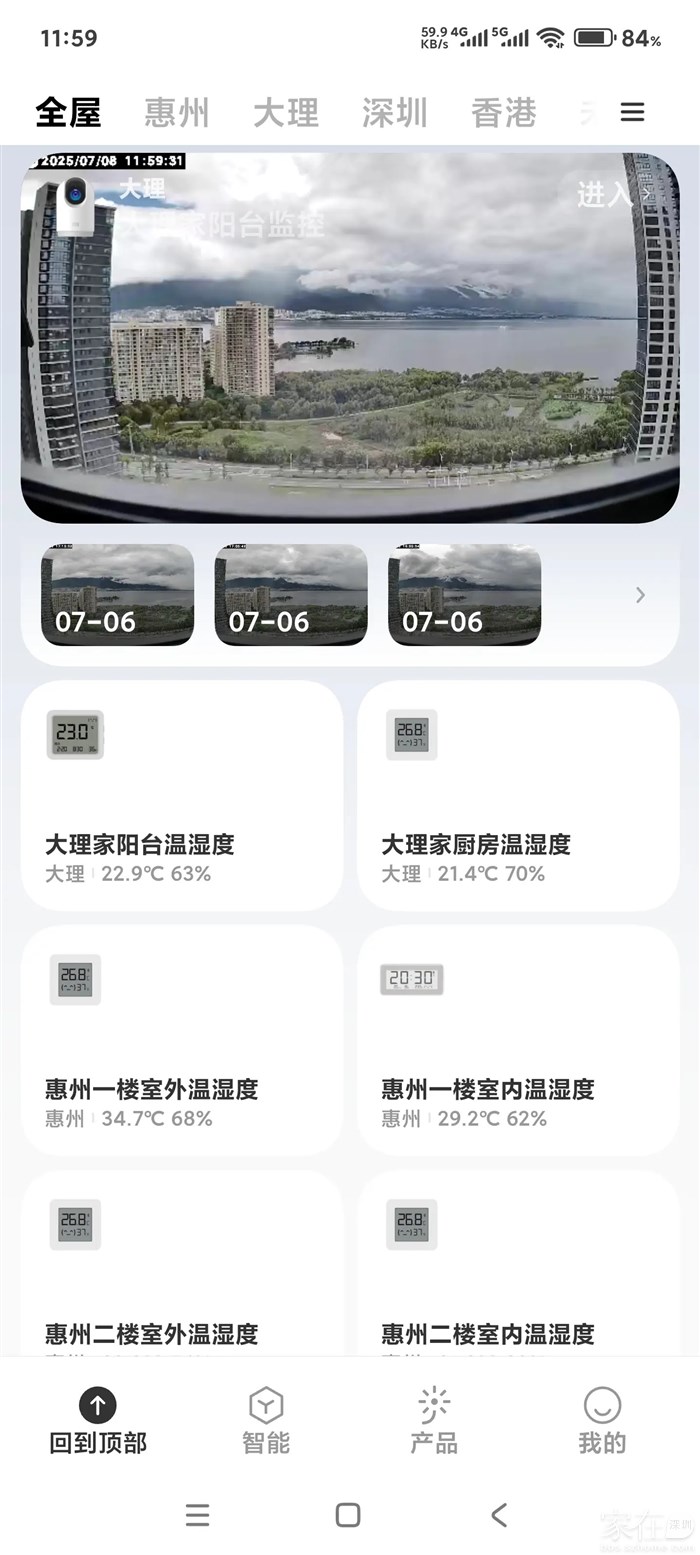Expand more recordings with the chevron arrow
This screenshot has width=700, height=1555.
pyautogui.click(x=640, y=595)
